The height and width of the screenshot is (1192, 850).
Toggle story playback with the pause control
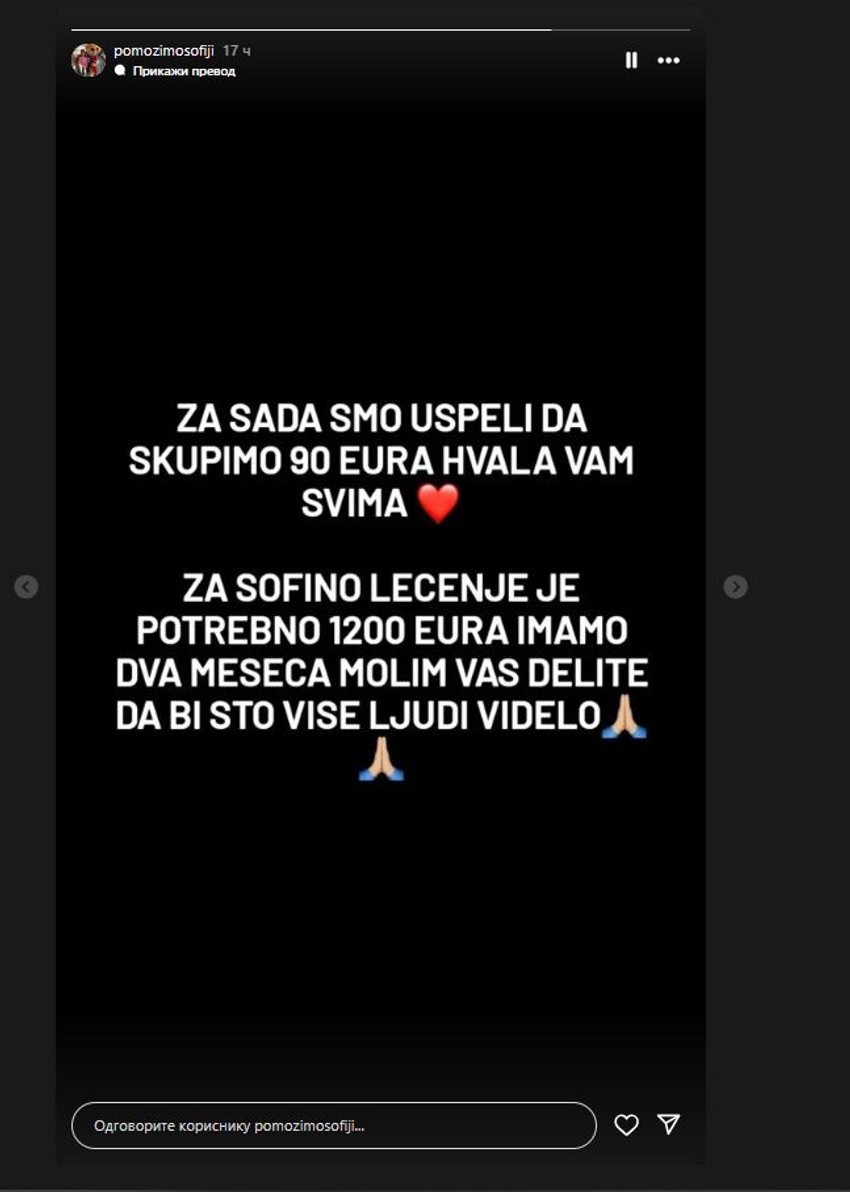click(630, 61)
